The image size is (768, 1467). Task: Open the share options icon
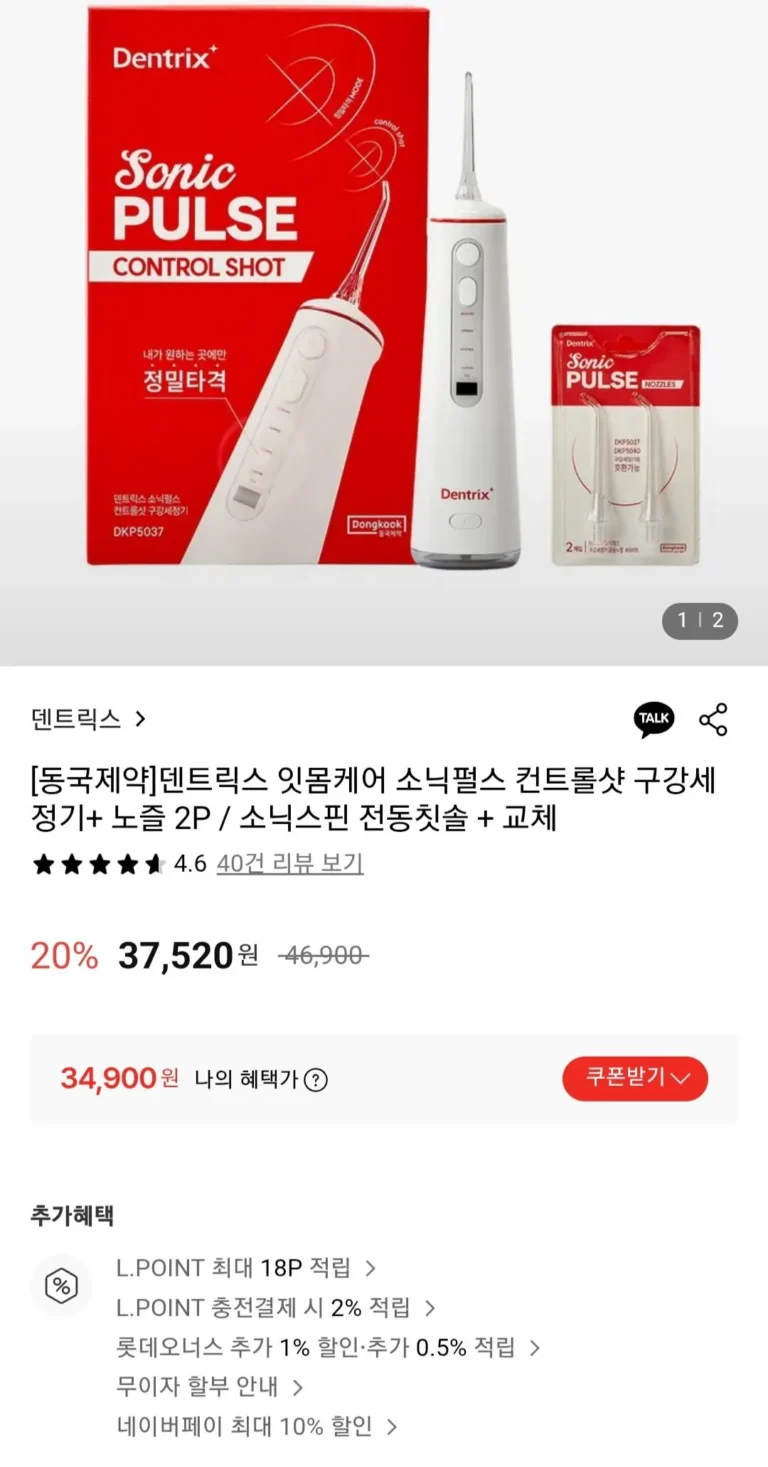[x=713, y=719]
